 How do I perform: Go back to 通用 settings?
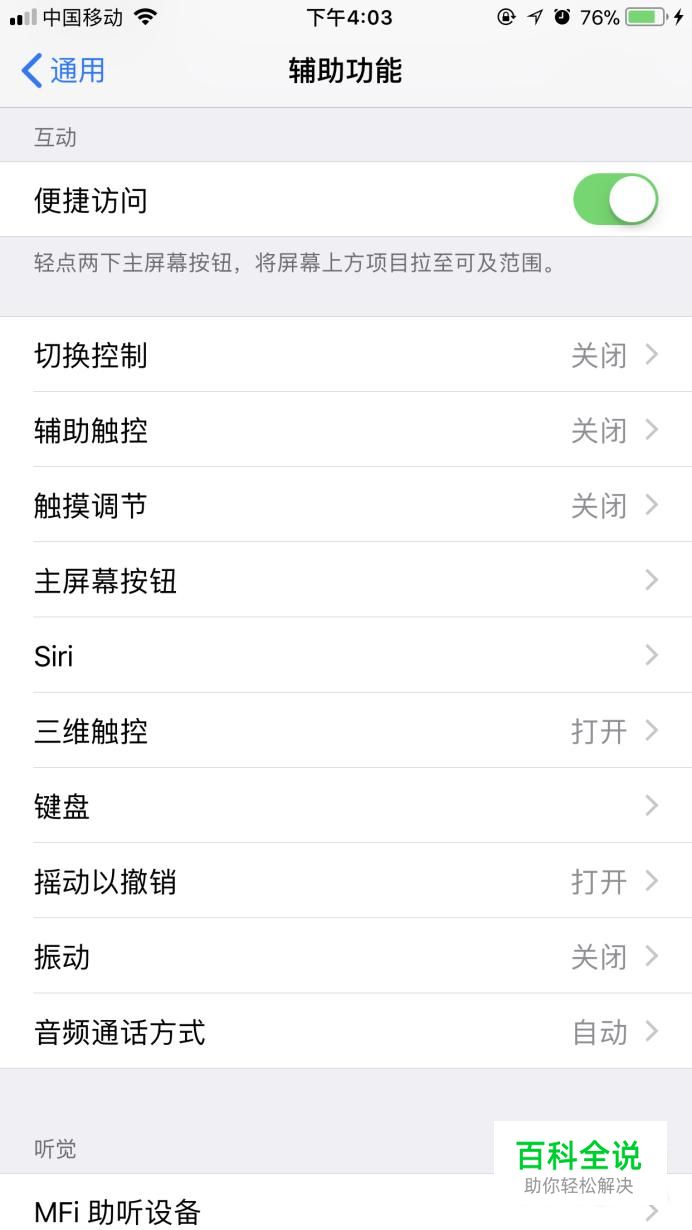pos(63,71)
